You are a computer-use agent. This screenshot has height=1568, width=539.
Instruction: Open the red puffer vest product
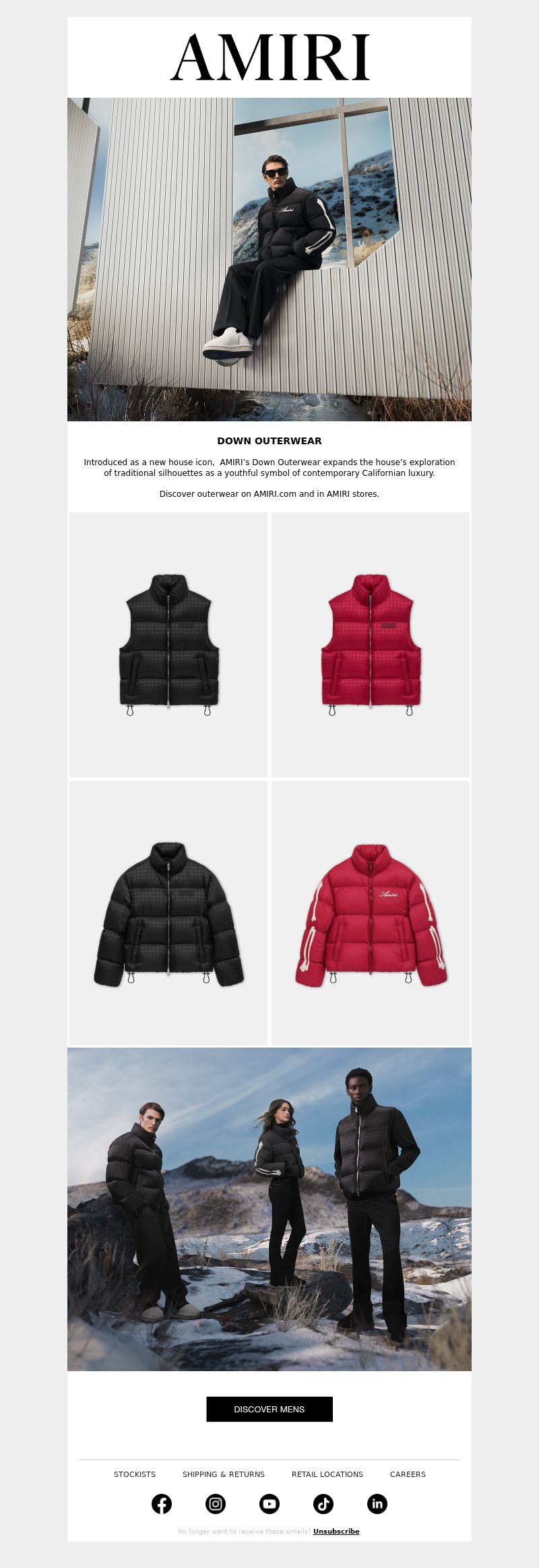[x=371, y=644]
